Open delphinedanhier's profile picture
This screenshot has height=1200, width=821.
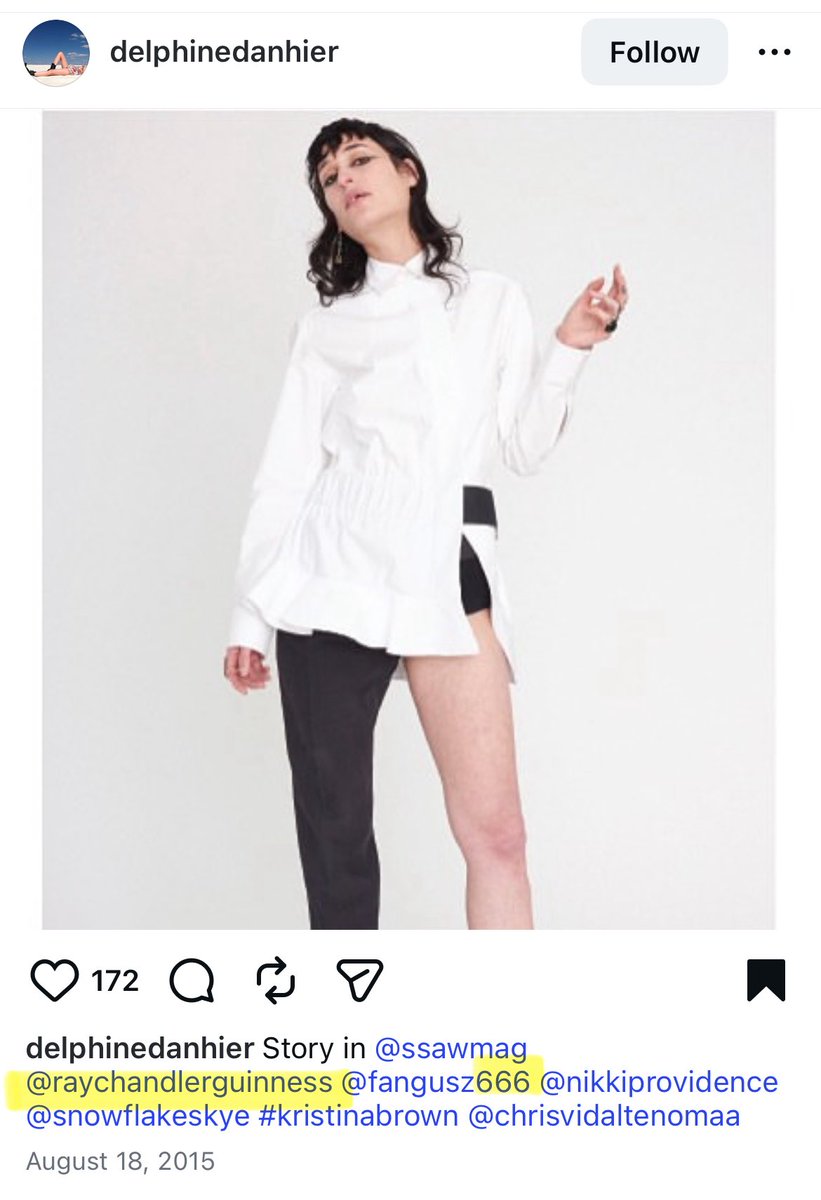tap(56, 52)
